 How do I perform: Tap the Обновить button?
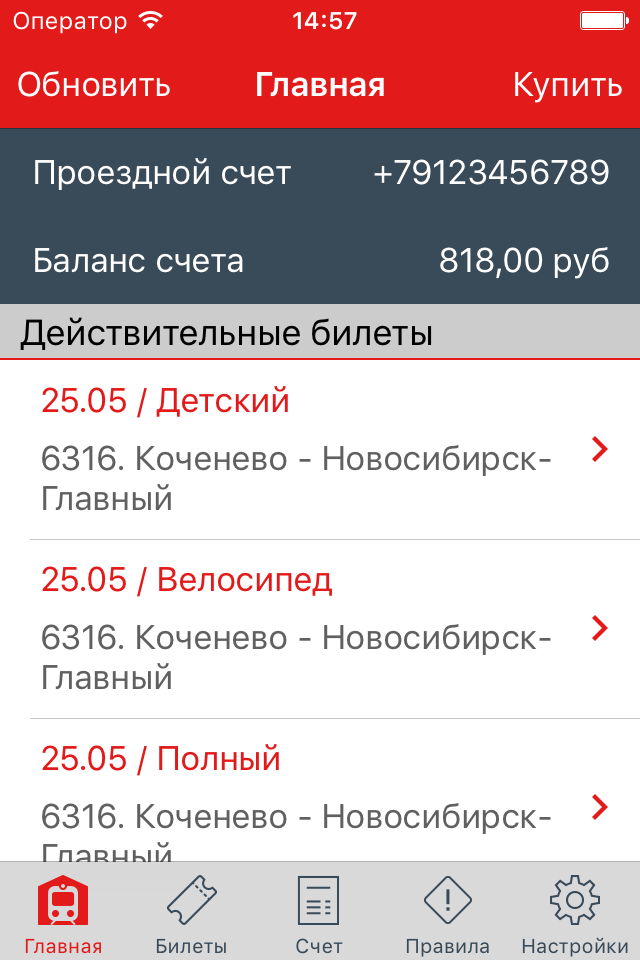point(94,85)
